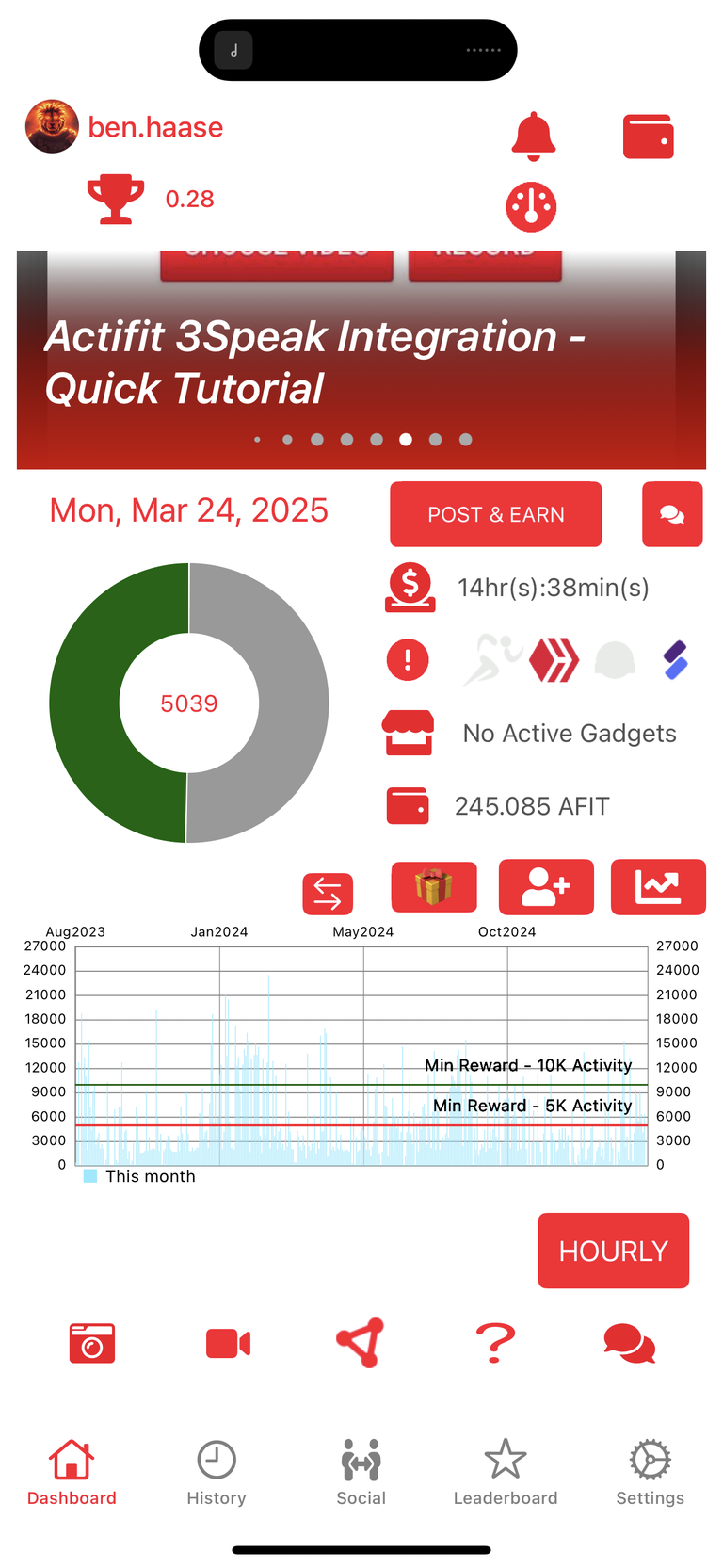This screenshot has width=723, height=1568.
Task: Open the question mark help icon
Action: tap(495, 1343)
